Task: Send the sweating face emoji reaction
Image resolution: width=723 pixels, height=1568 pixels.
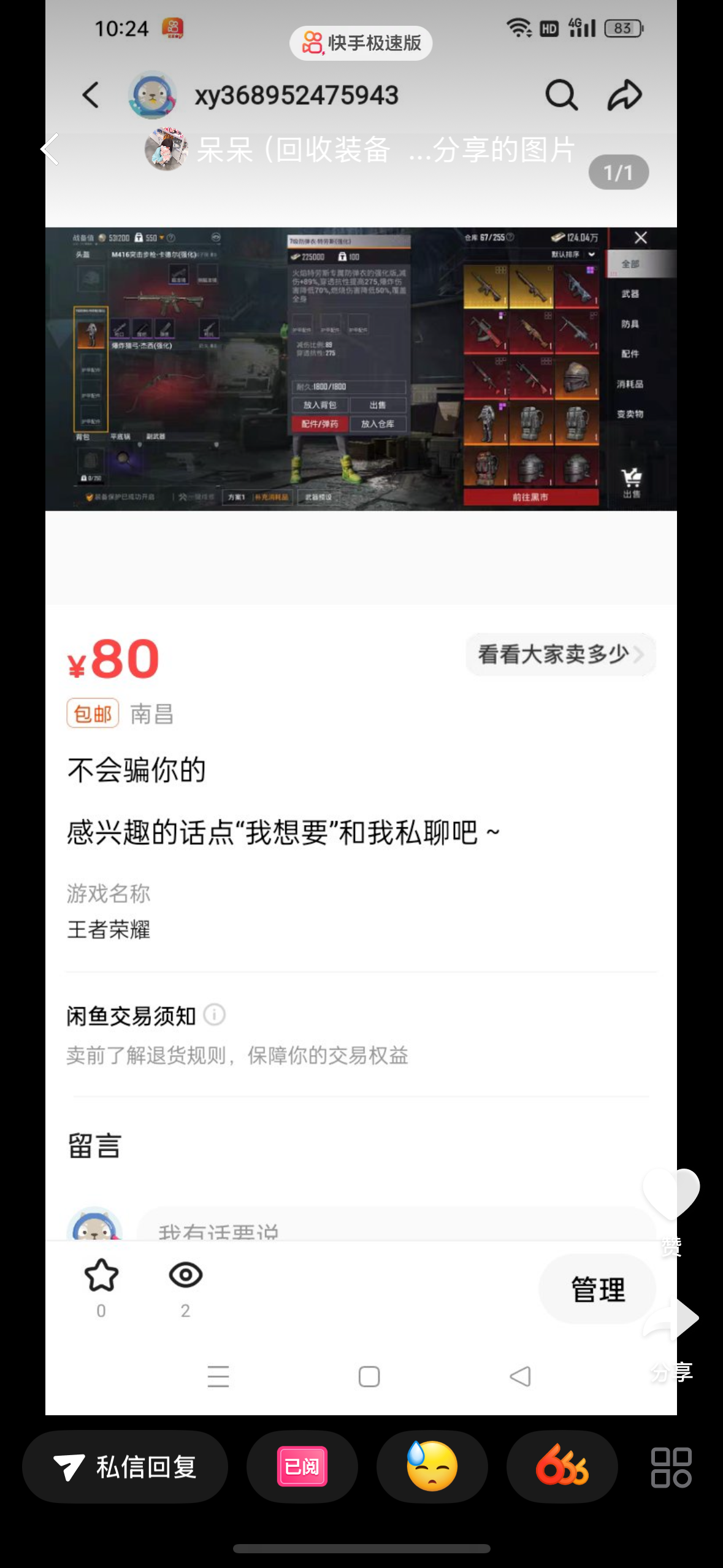Action: (432, 1467)
